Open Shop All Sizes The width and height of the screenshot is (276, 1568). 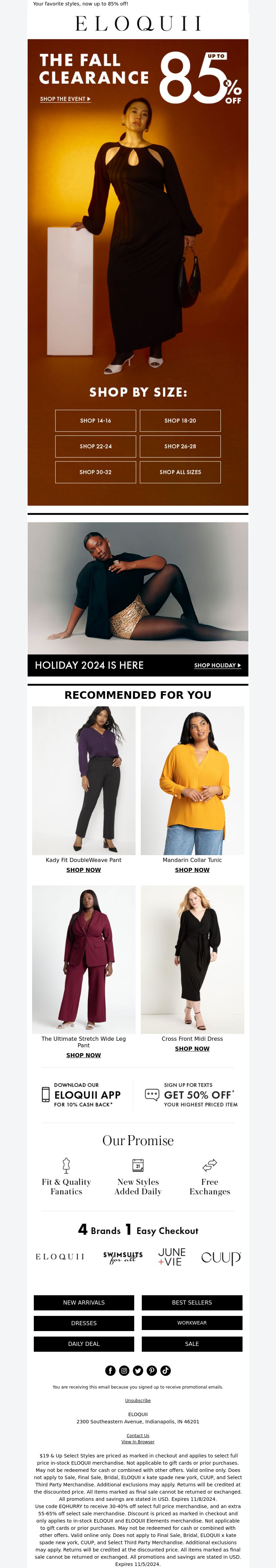click(180, 472)
